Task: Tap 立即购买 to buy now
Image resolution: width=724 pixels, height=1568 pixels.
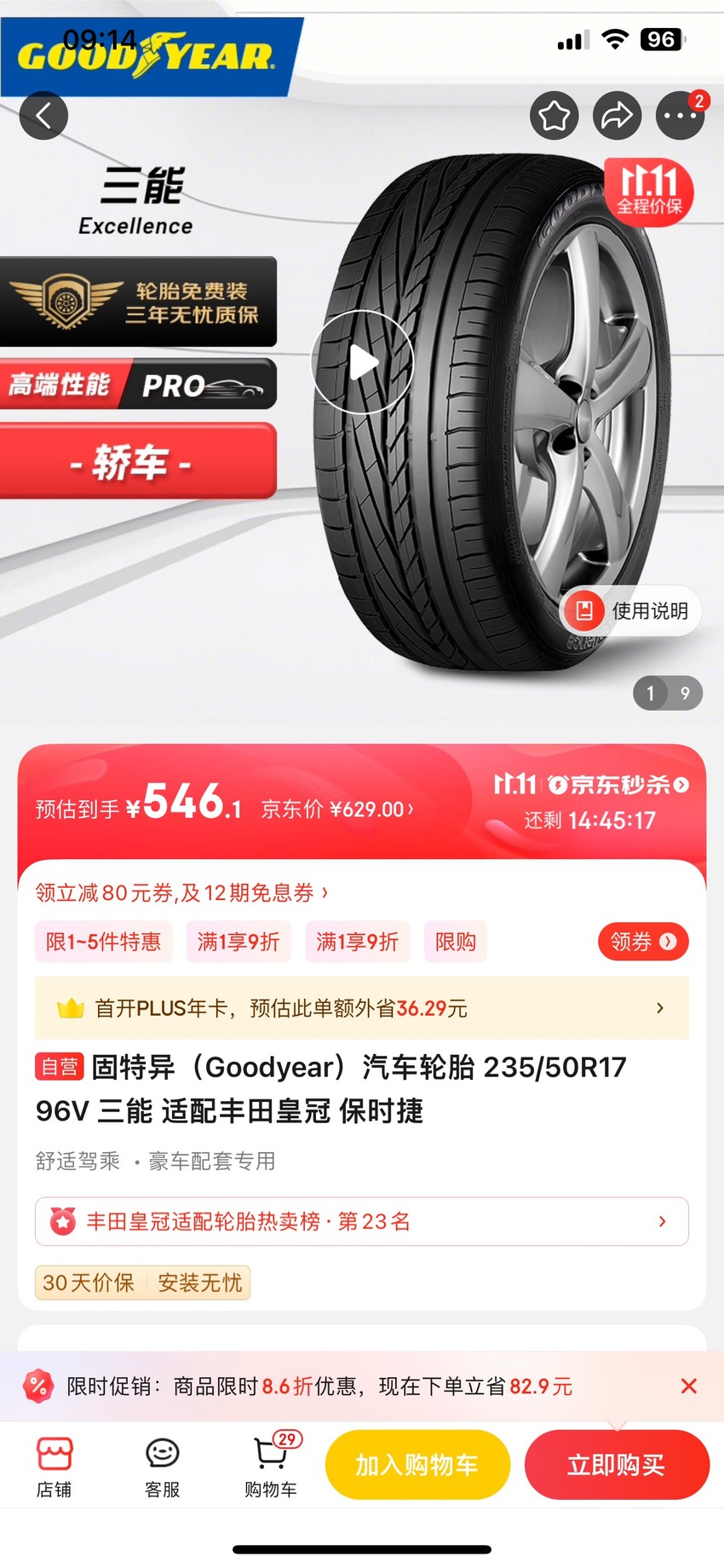Action: pyautogui.click(x=617, y=1465)
